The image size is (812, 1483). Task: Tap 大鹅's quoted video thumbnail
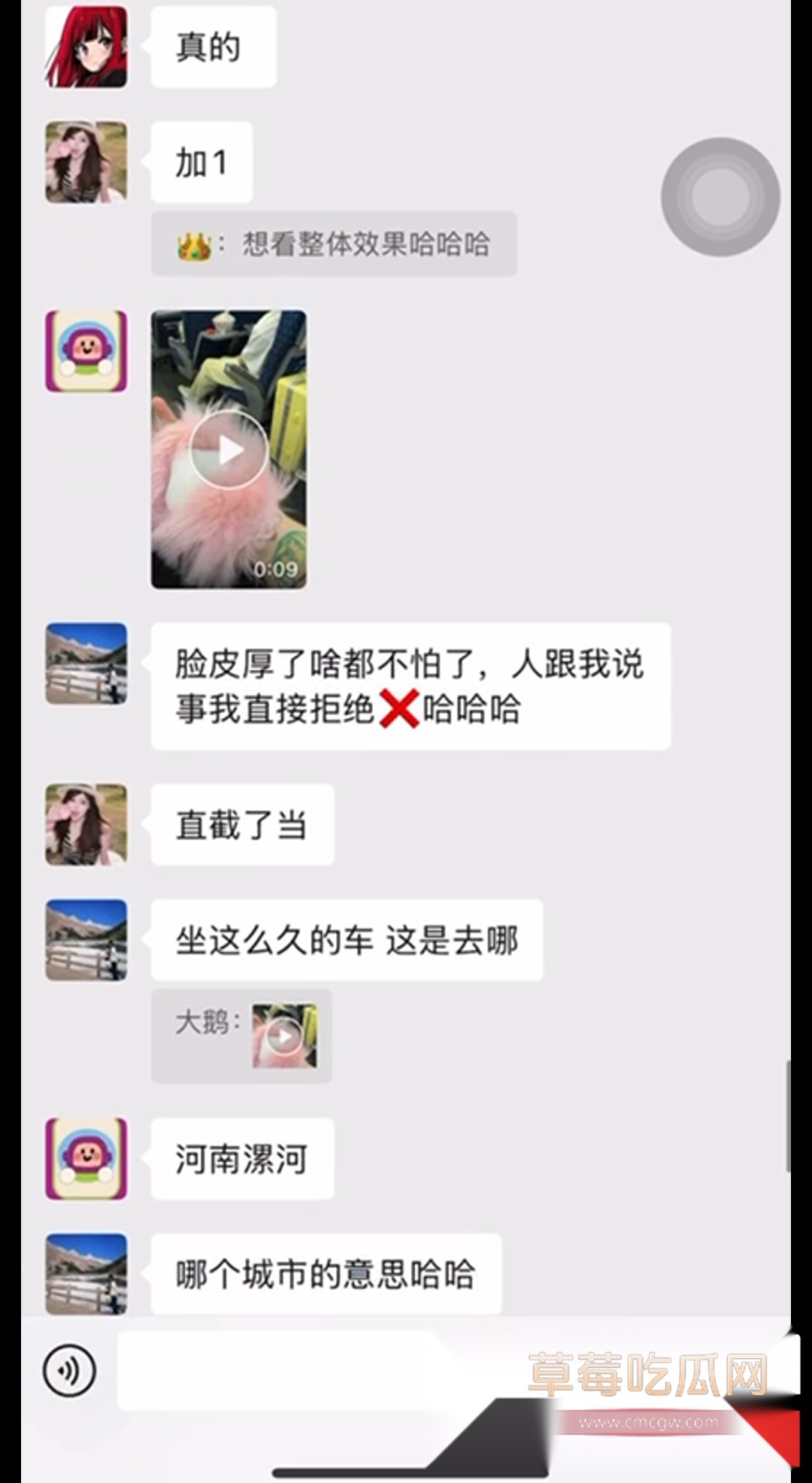pyautogui.click(x=283, y=1036)
